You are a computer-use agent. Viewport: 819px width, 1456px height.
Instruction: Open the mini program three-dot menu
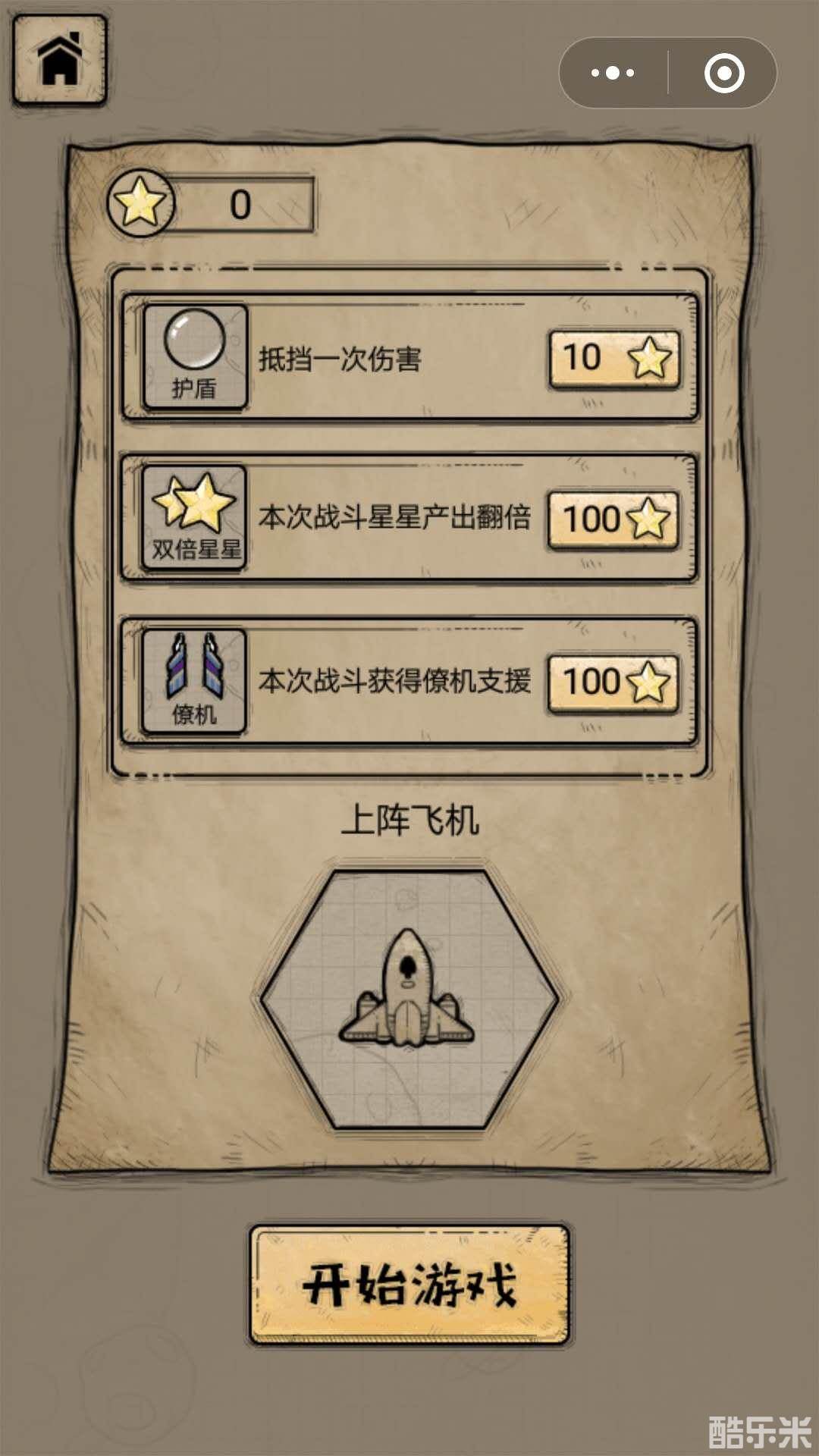click(613, 74)
